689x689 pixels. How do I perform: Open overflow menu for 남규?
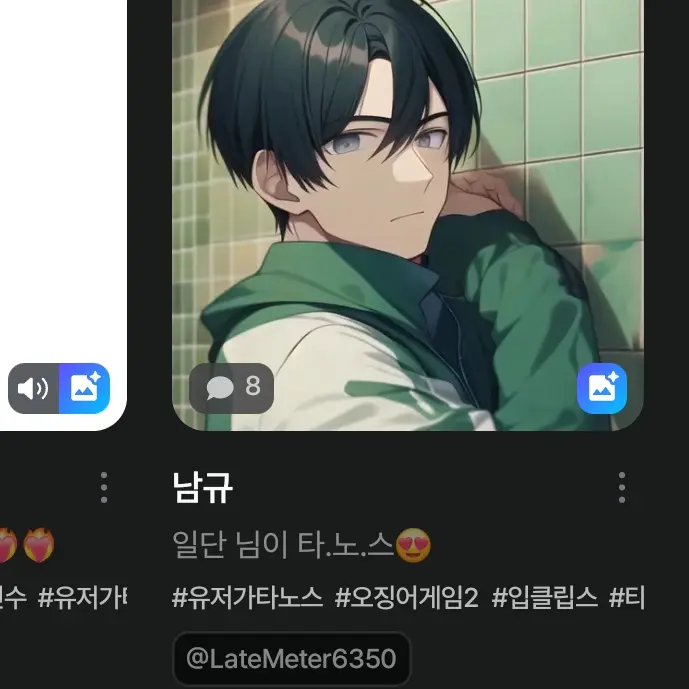pos(622,487)
